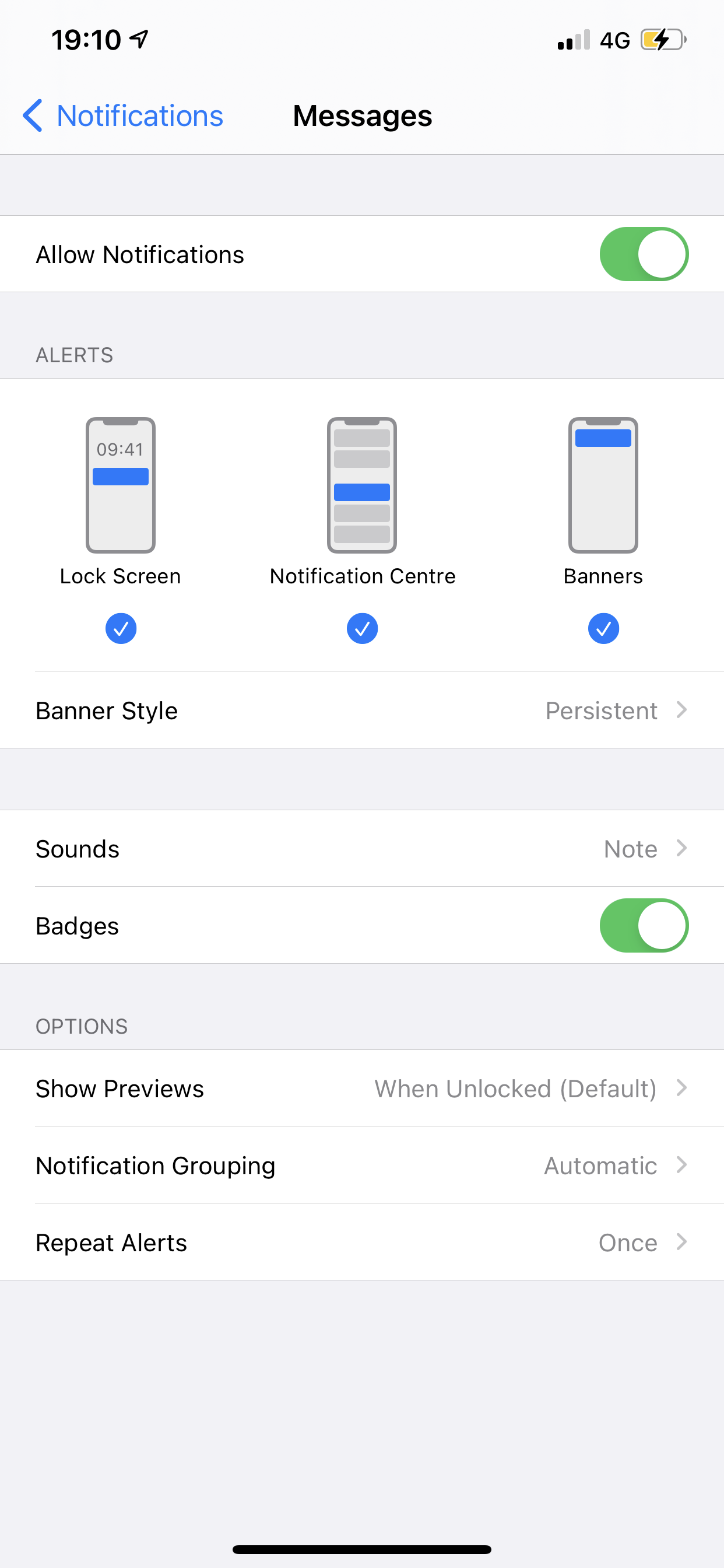Uncheck Notification Centre alerts
The width and height of the screenshot is (724, 1568).
362,628
